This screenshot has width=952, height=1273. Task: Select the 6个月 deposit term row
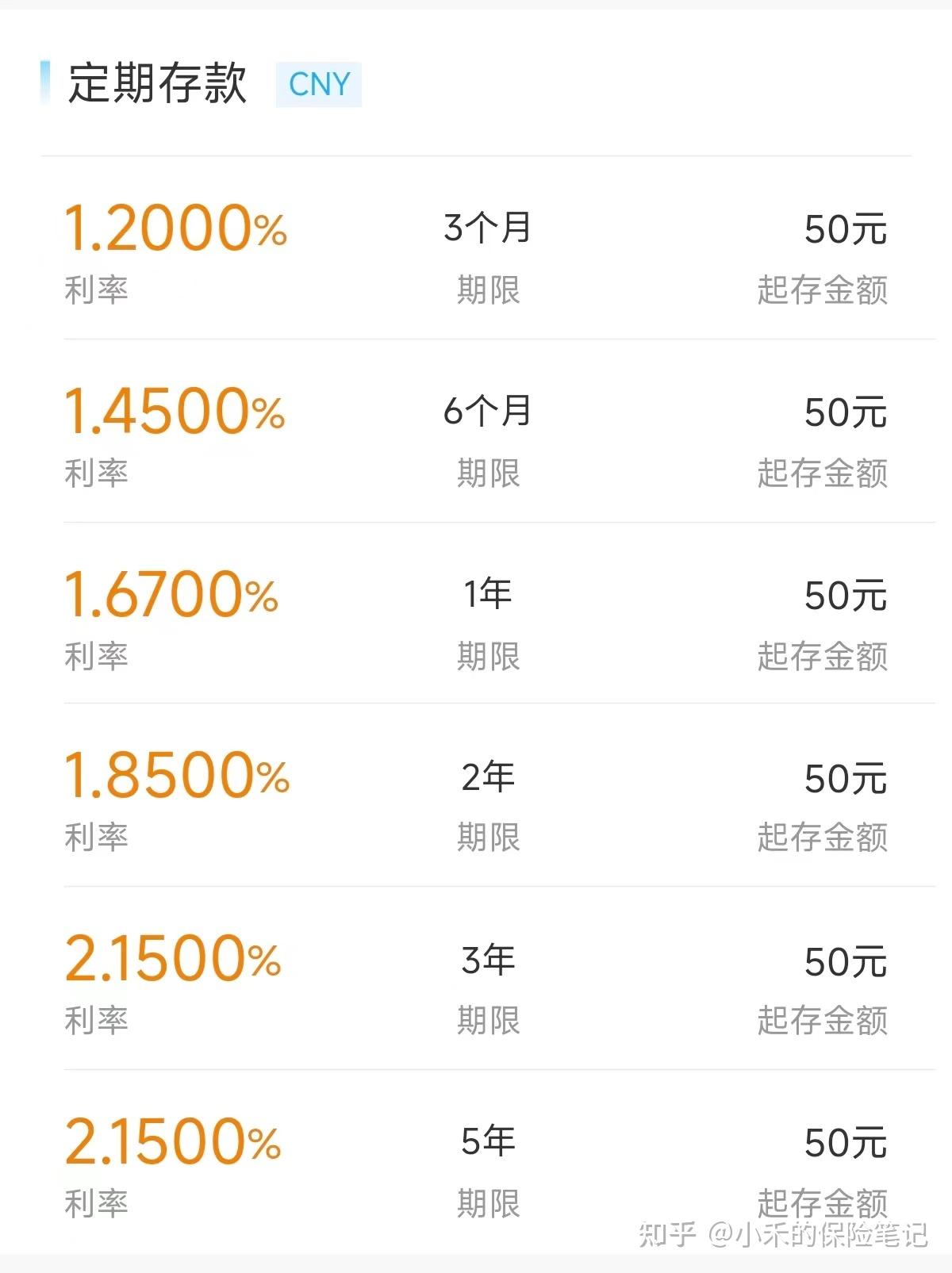(489, 412)
